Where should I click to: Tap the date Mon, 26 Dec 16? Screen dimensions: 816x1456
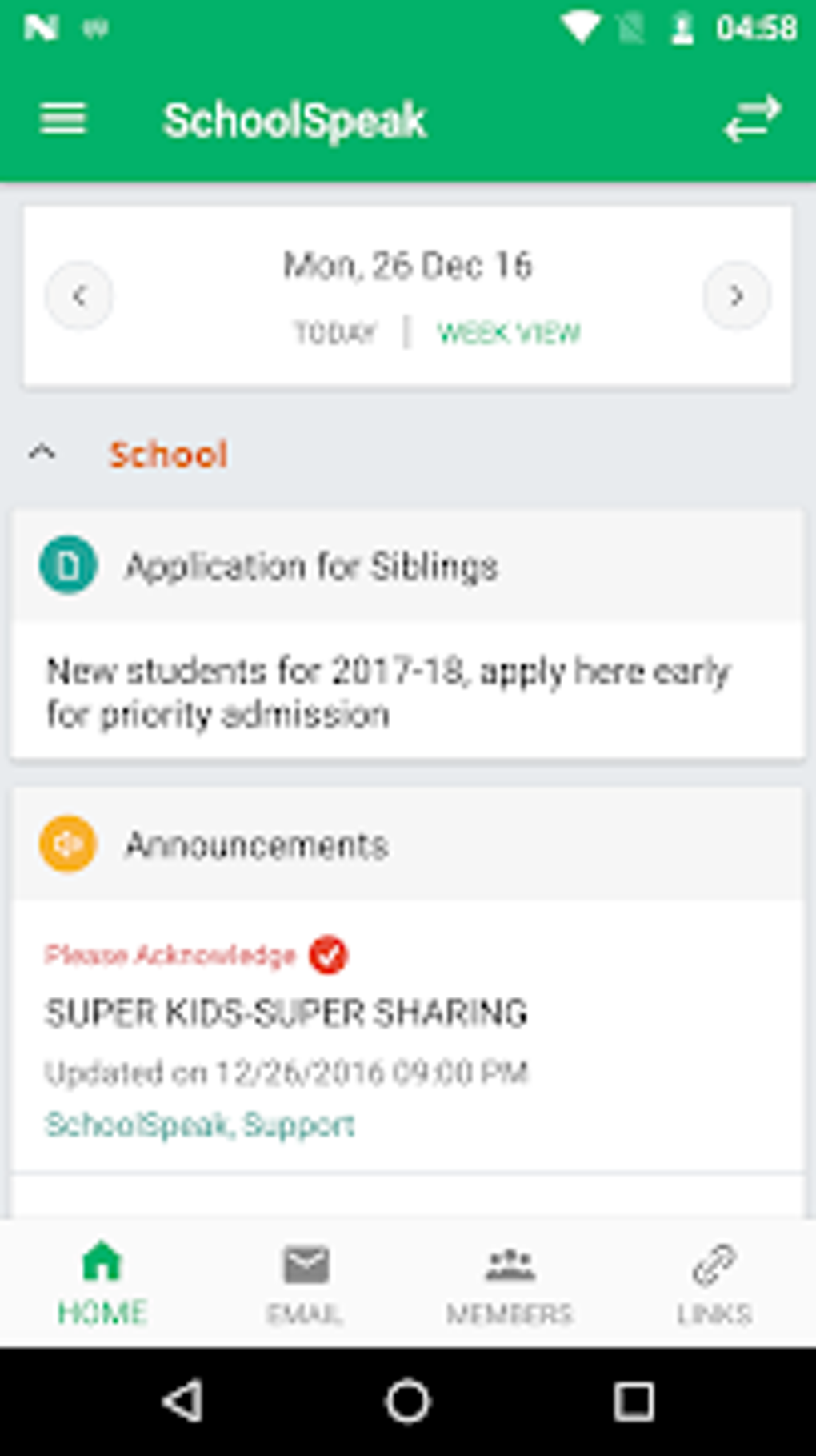[x=407, y=265]
